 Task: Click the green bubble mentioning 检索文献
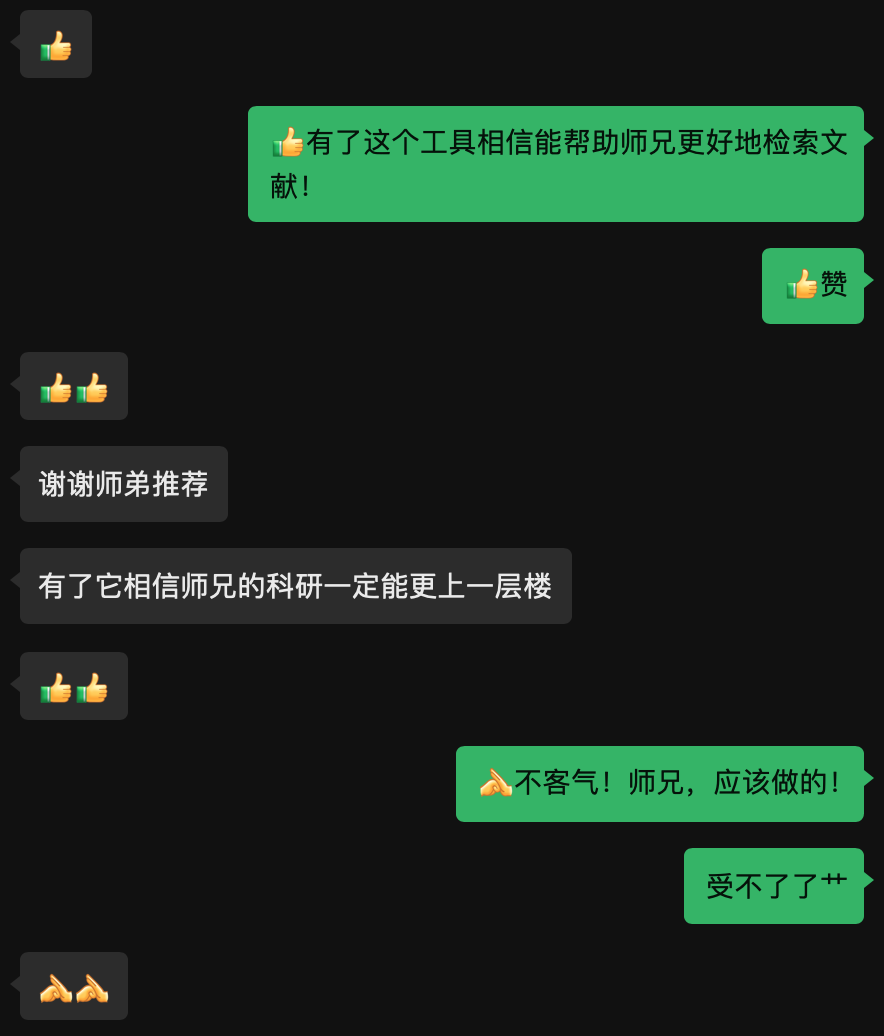tap(555, 164)
